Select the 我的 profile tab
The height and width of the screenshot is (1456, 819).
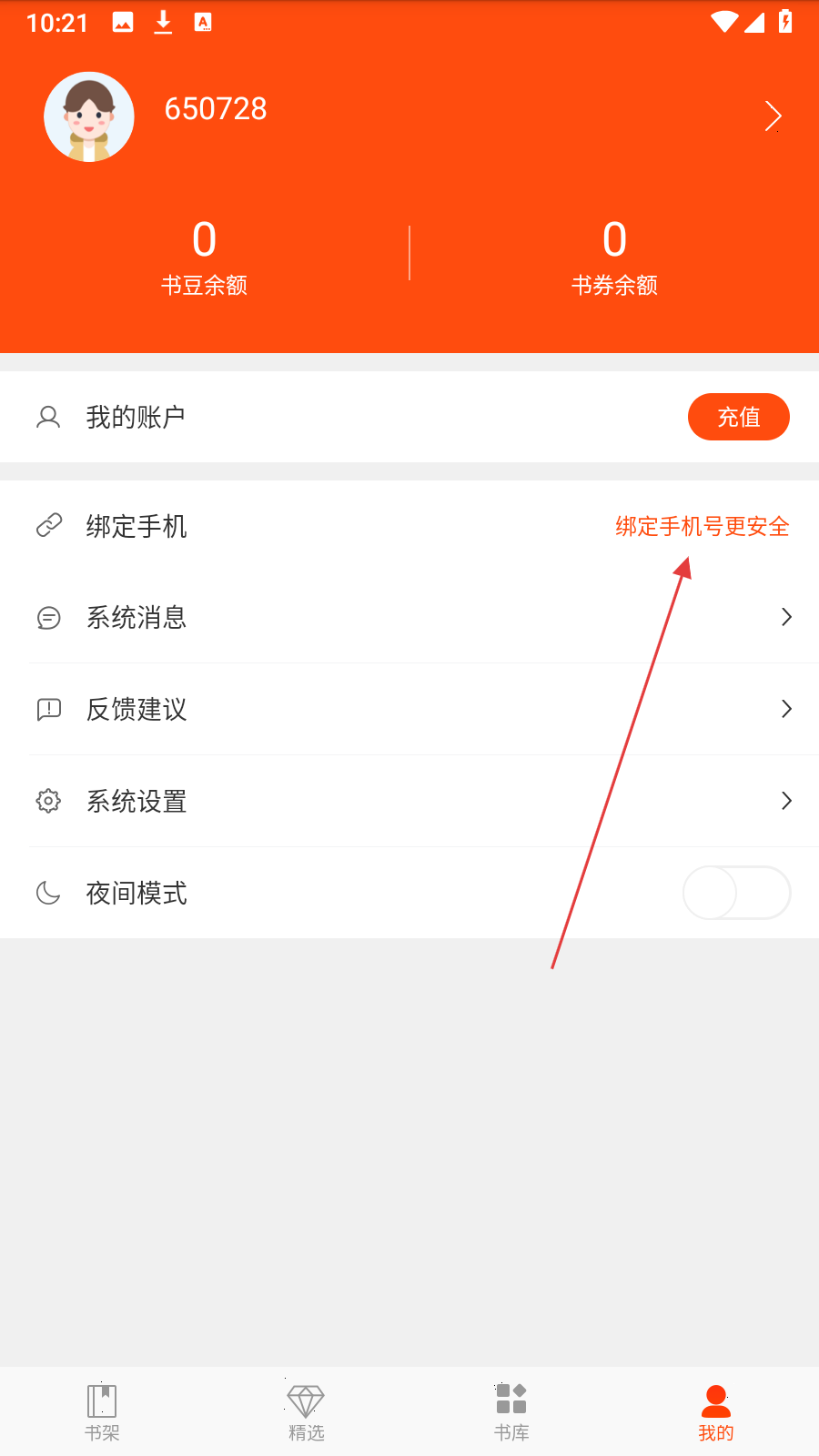716,1411
